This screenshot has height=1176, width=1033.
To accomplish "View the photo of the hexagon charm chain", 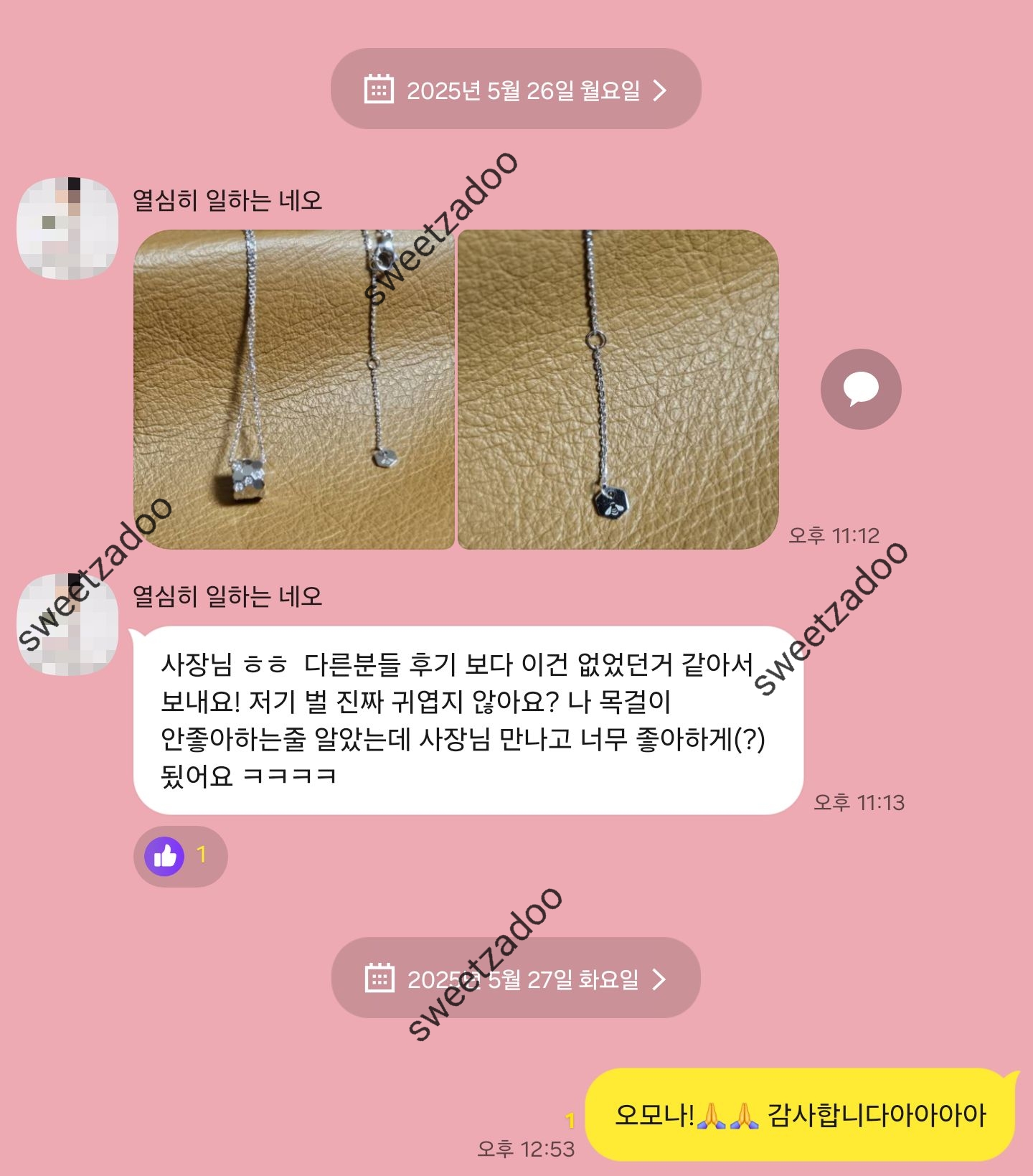I will click(618, 390).
